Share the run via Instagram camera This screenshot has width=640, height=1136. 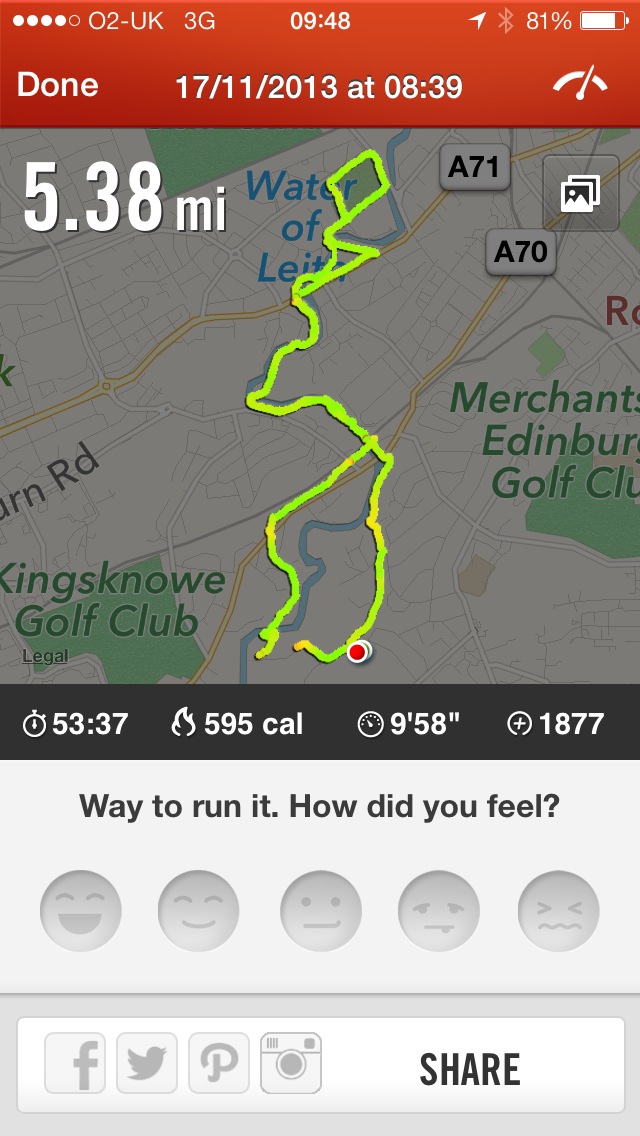[x=291, y=1063]
